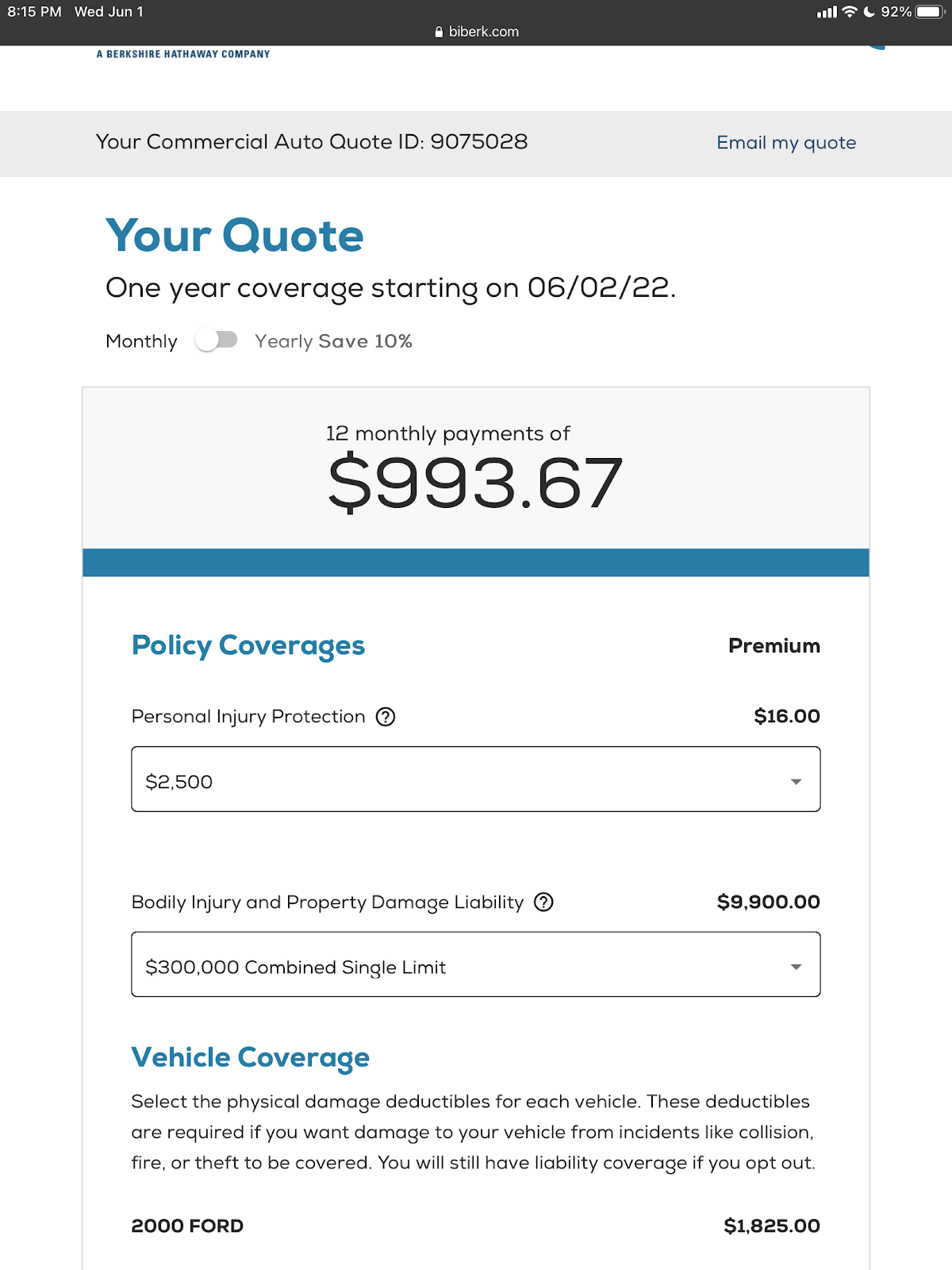Tap the biberk.com address bar
Screen dimensions: 952x1270
[477, 32]
